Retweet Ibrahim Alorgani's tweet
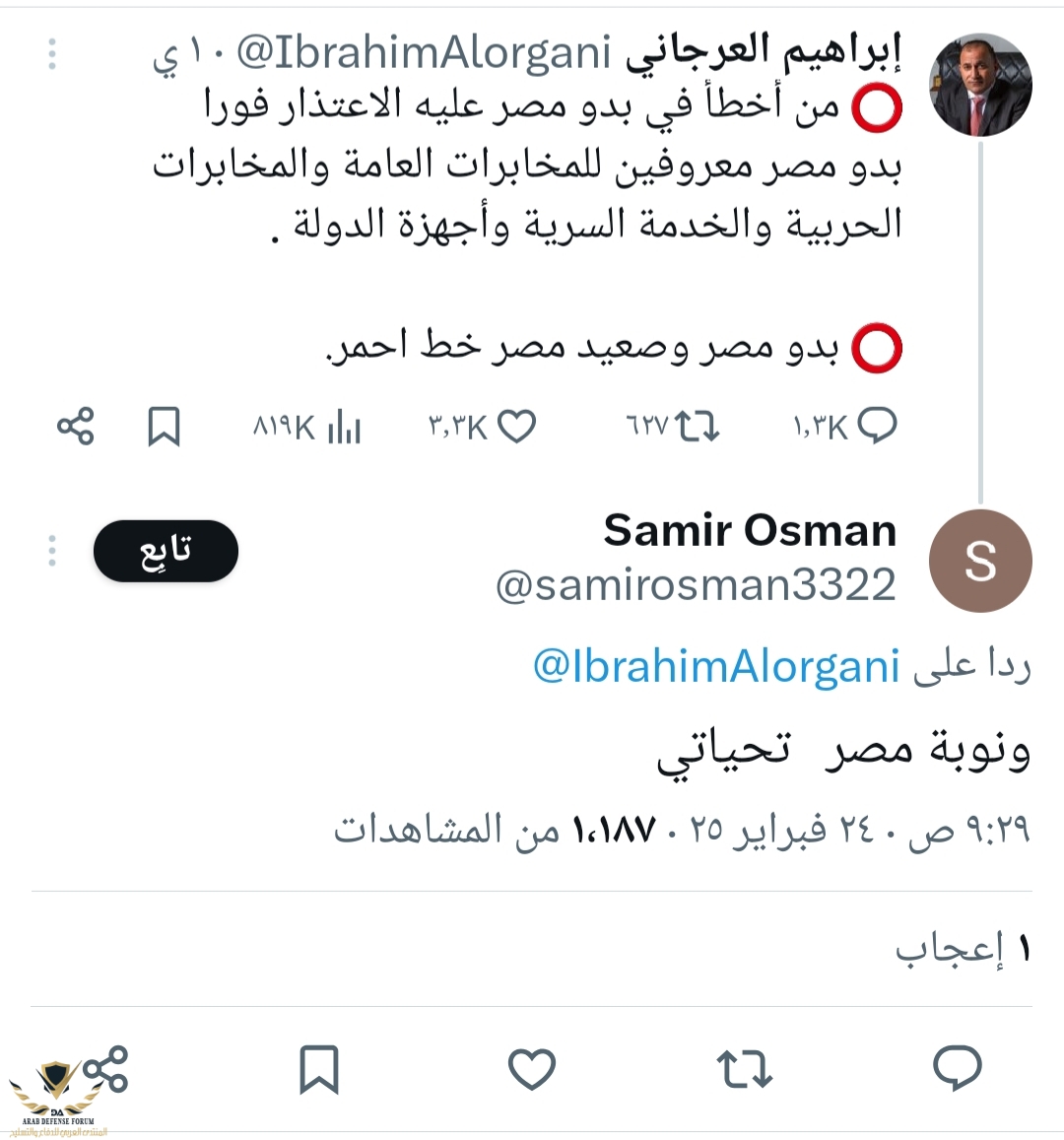 point(698,426)
